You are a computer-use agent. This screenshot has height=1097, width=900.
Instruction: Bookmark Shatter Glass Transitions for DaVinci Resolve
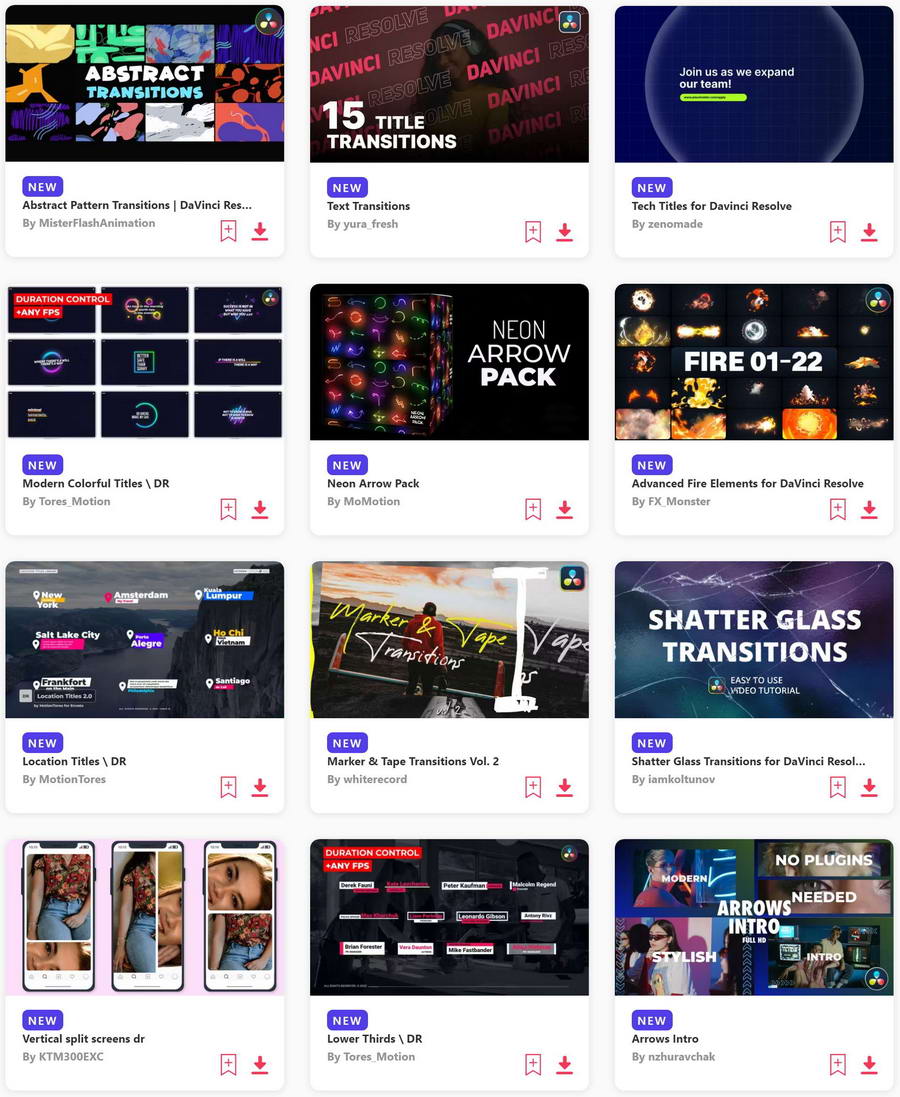[x=838, y=788]
